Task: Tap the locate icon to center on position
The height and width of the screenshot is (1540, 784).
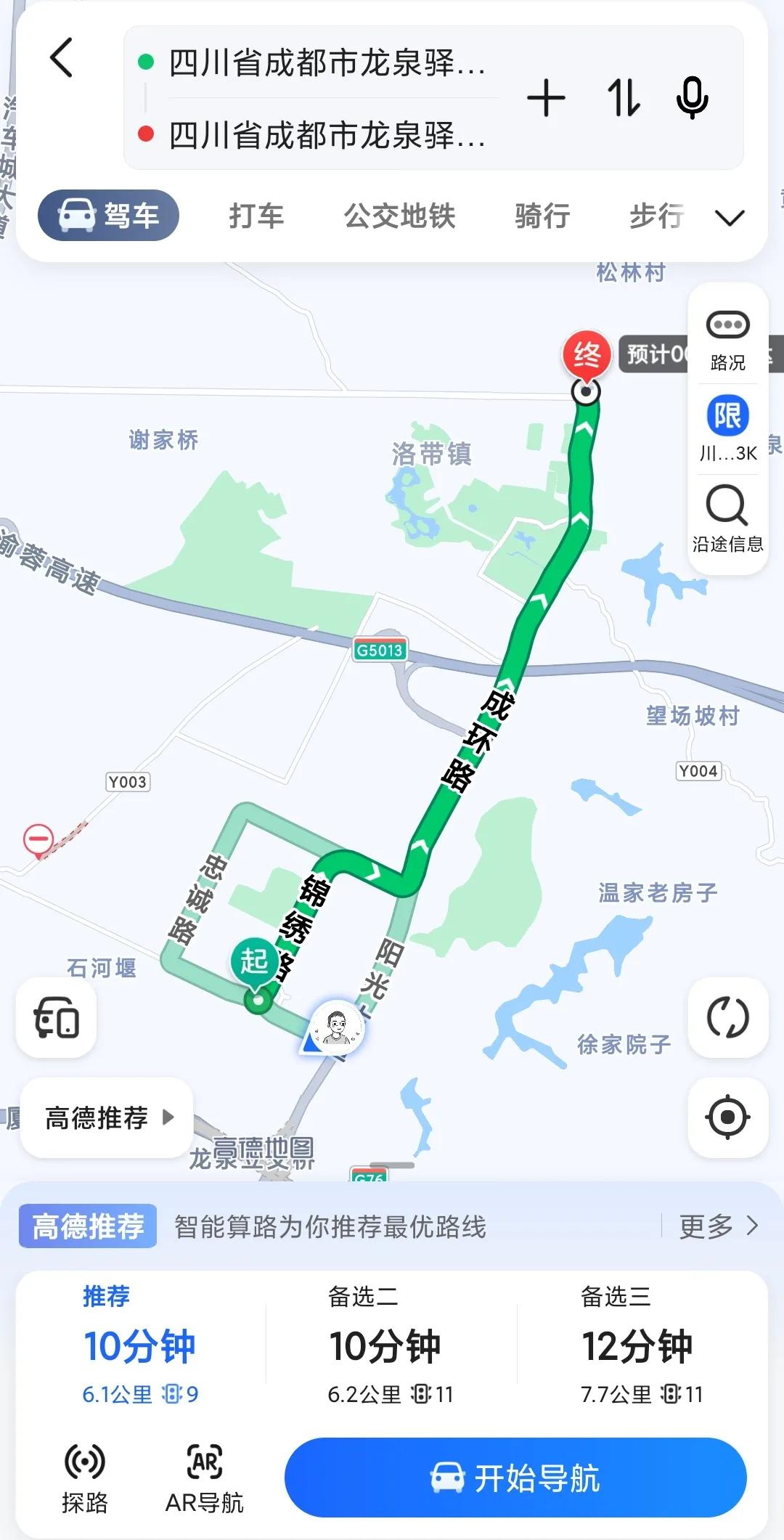Action: point(729,1118)
